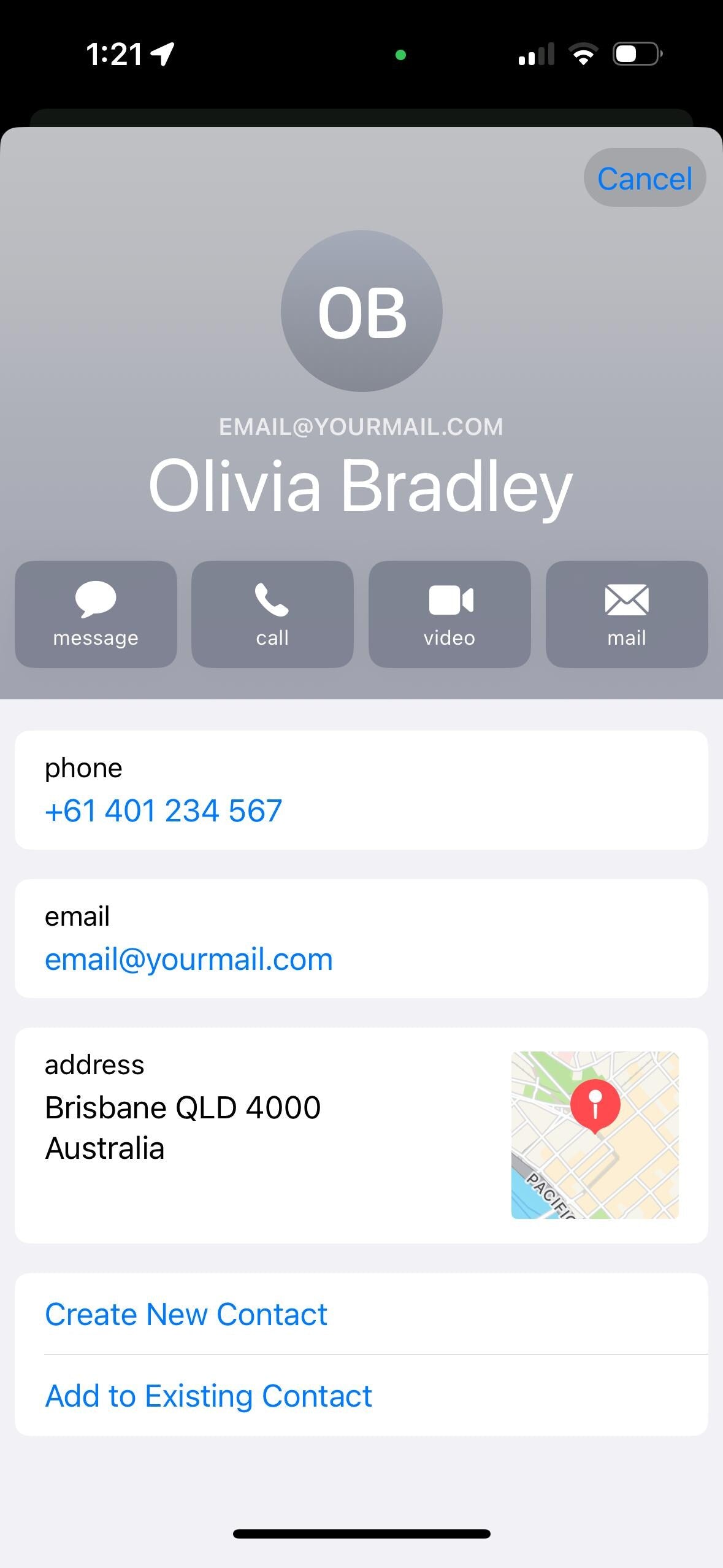Image resolution: width=723 pixels, height=1568 pixels.
Task: Send a message to Olivia Bradley
Action: point(96,613)
